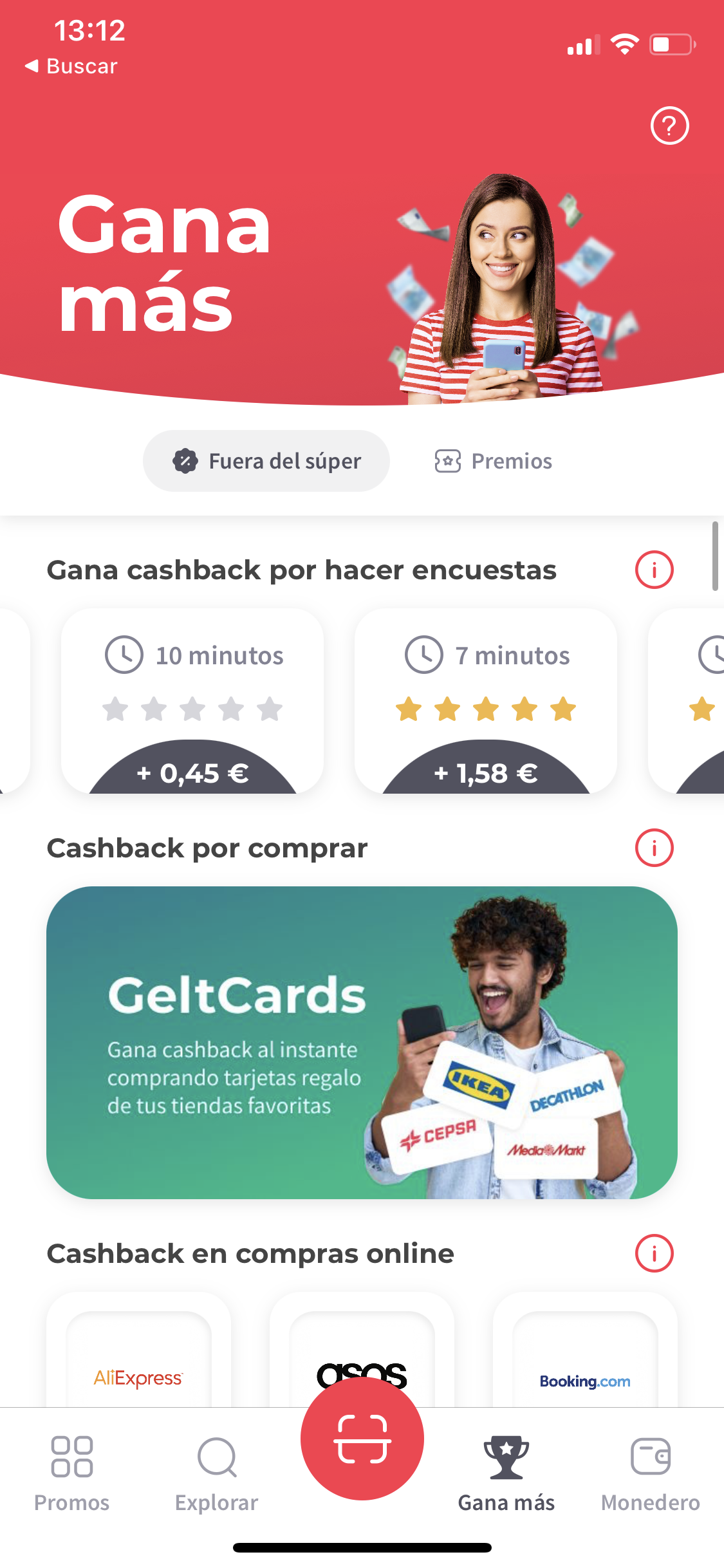Open the Monedero wallet tab
The height and width of the screenshot is (1568, 724).
point(650,1473)
